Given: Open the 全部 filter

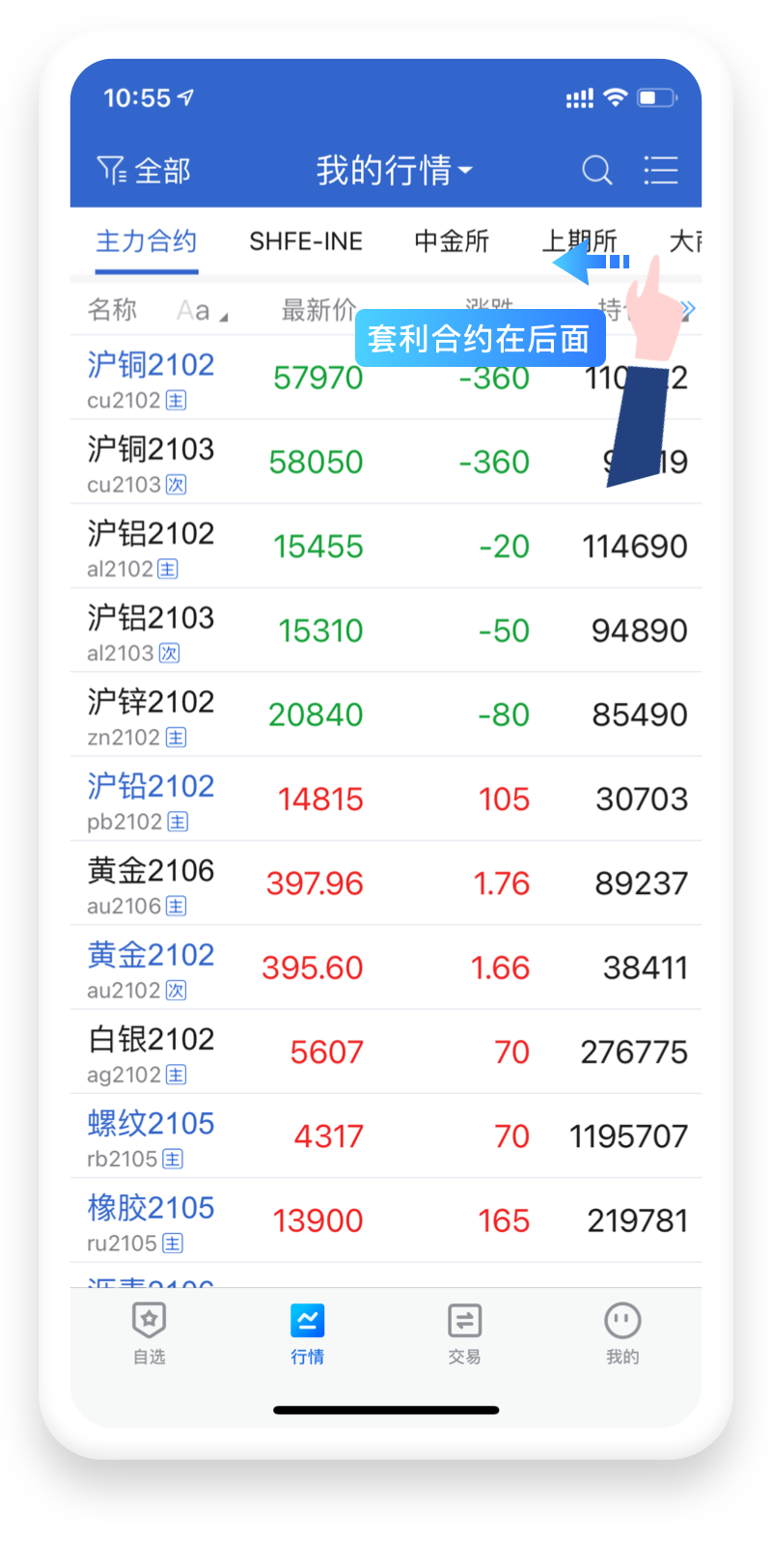Looking at the screenshot, I should tap(144, 171).
